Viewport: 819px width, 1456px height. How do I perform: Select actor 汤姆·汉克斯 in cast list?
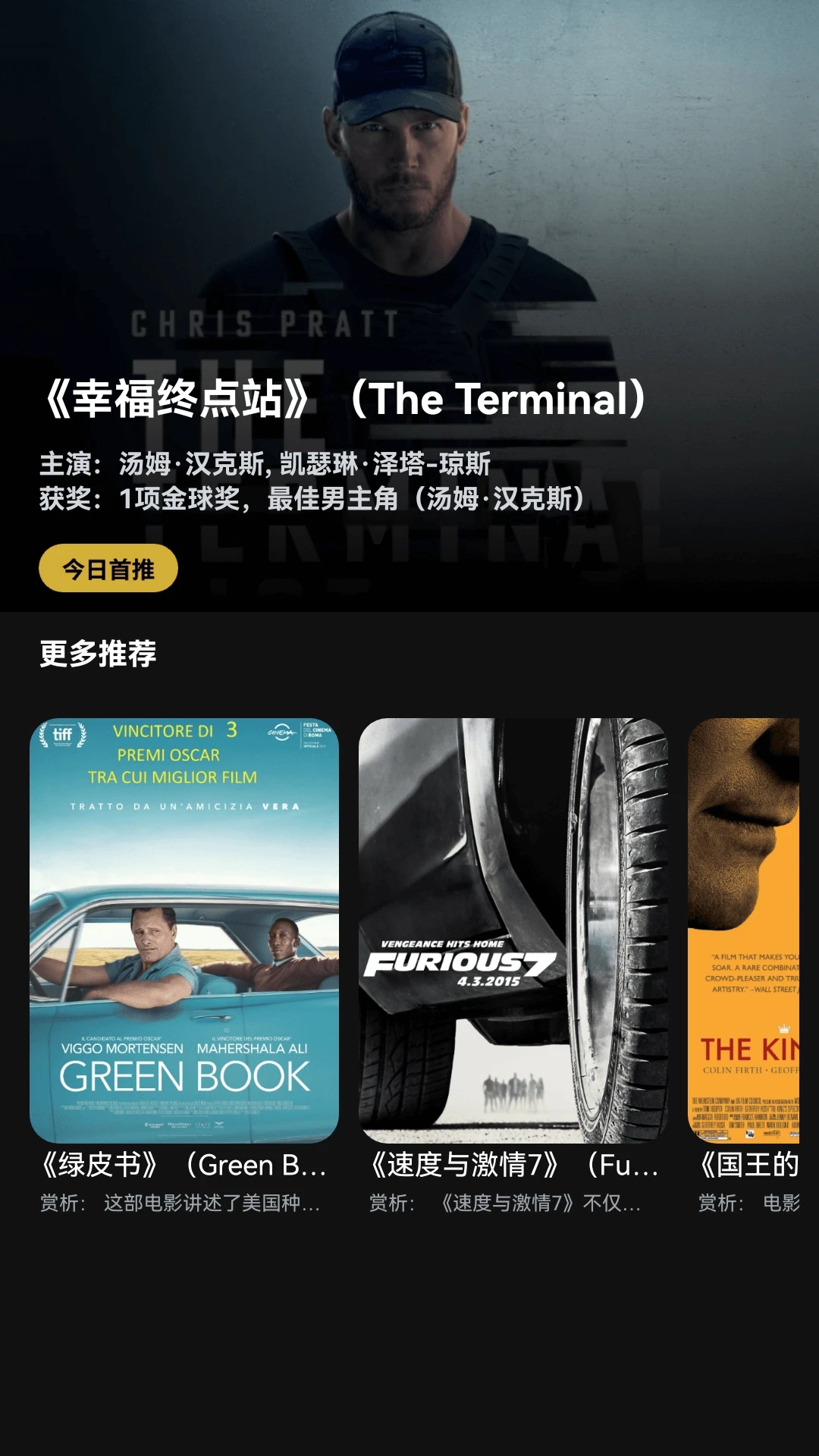click(x=194, y=458)
